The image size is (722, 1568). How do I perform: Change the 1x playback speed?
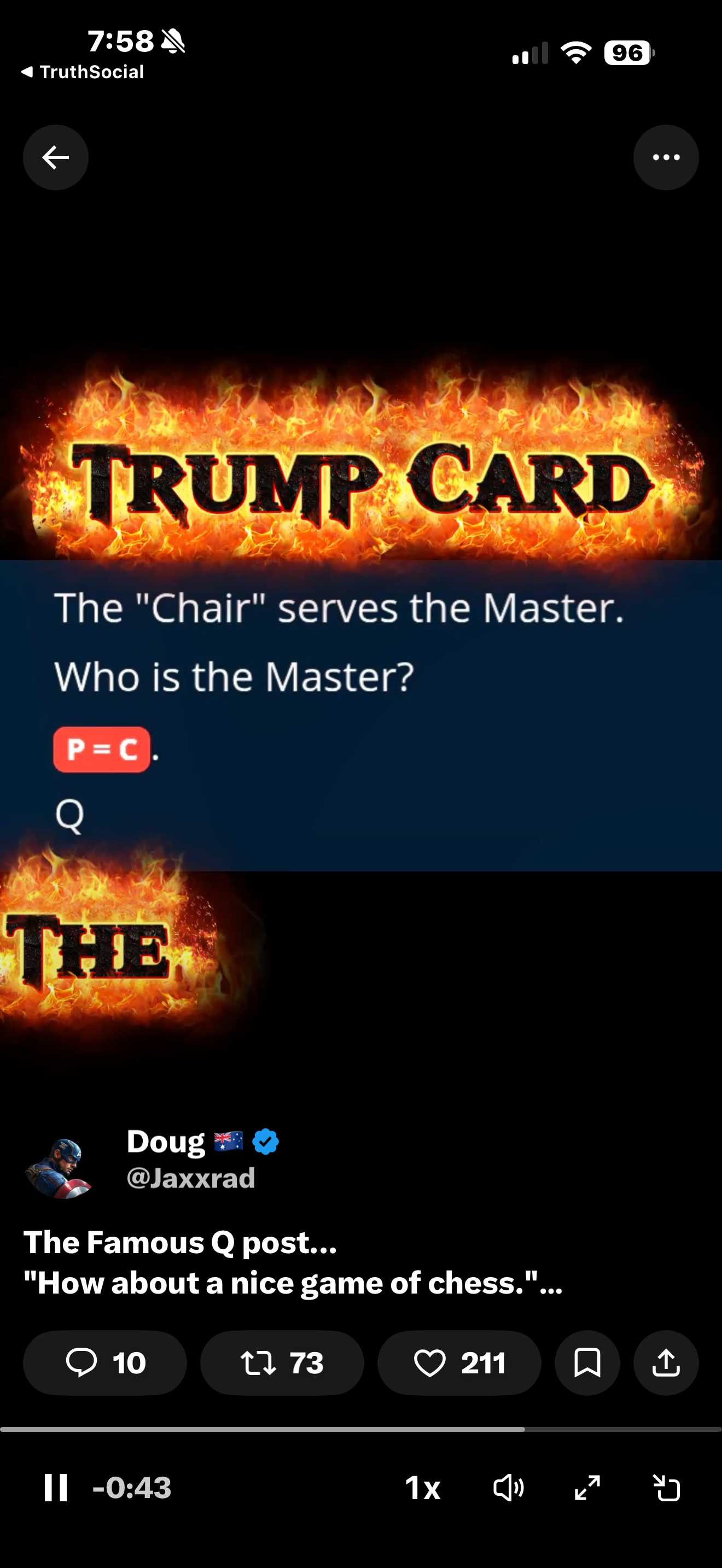tap(422, 1488)
